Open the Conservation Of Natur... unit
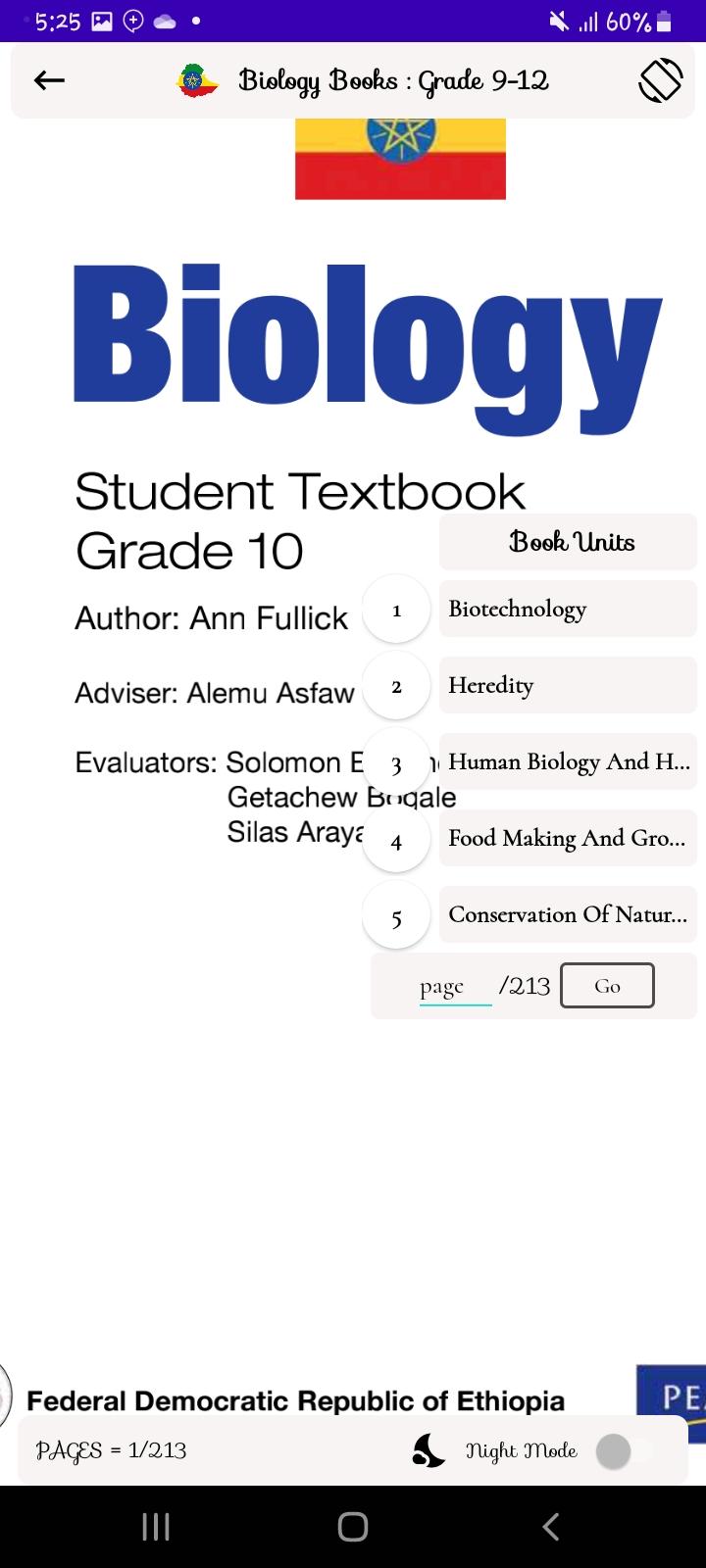706x1568 pixels. click(568, 914)
